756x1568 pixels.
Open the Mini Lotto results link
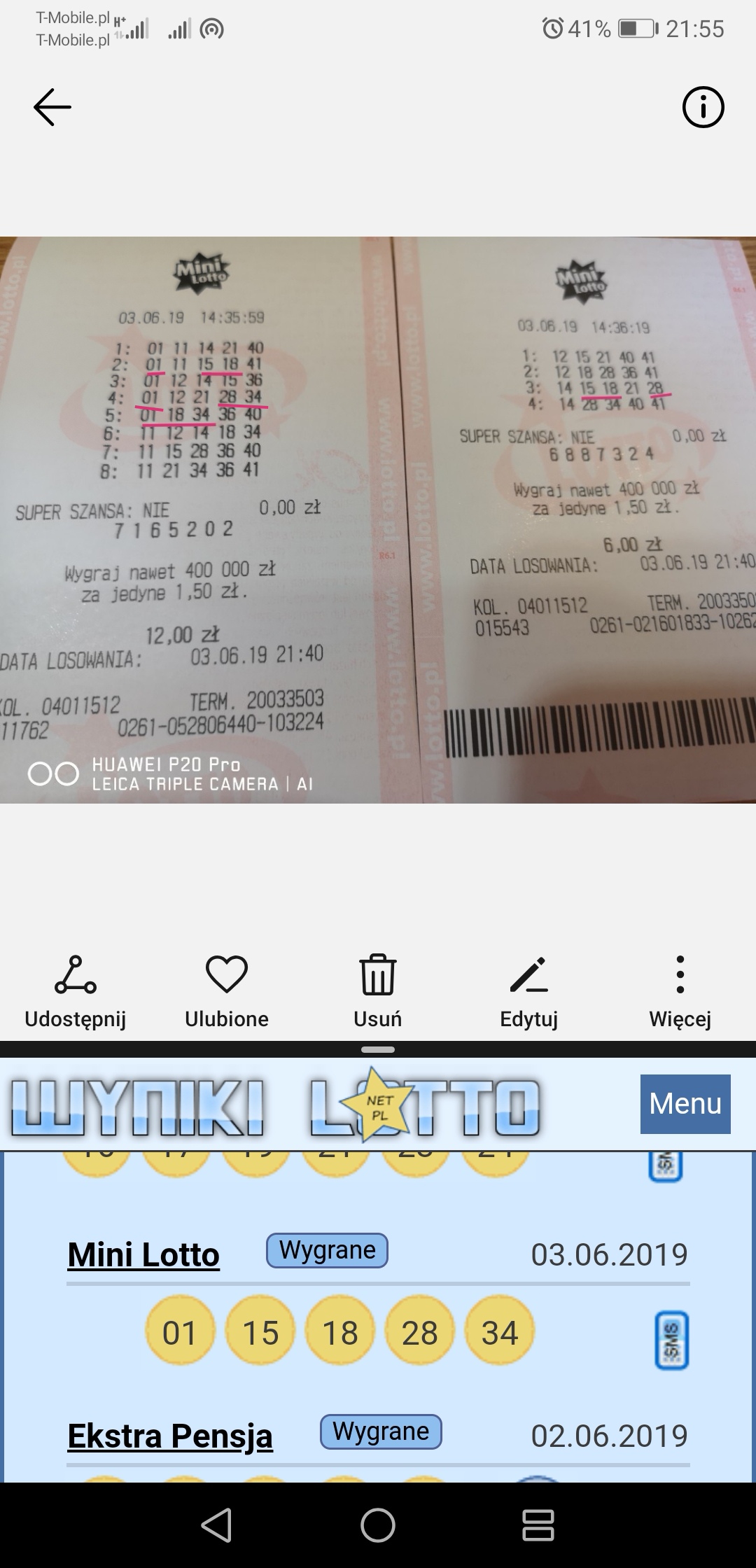tap(143, 1254)
